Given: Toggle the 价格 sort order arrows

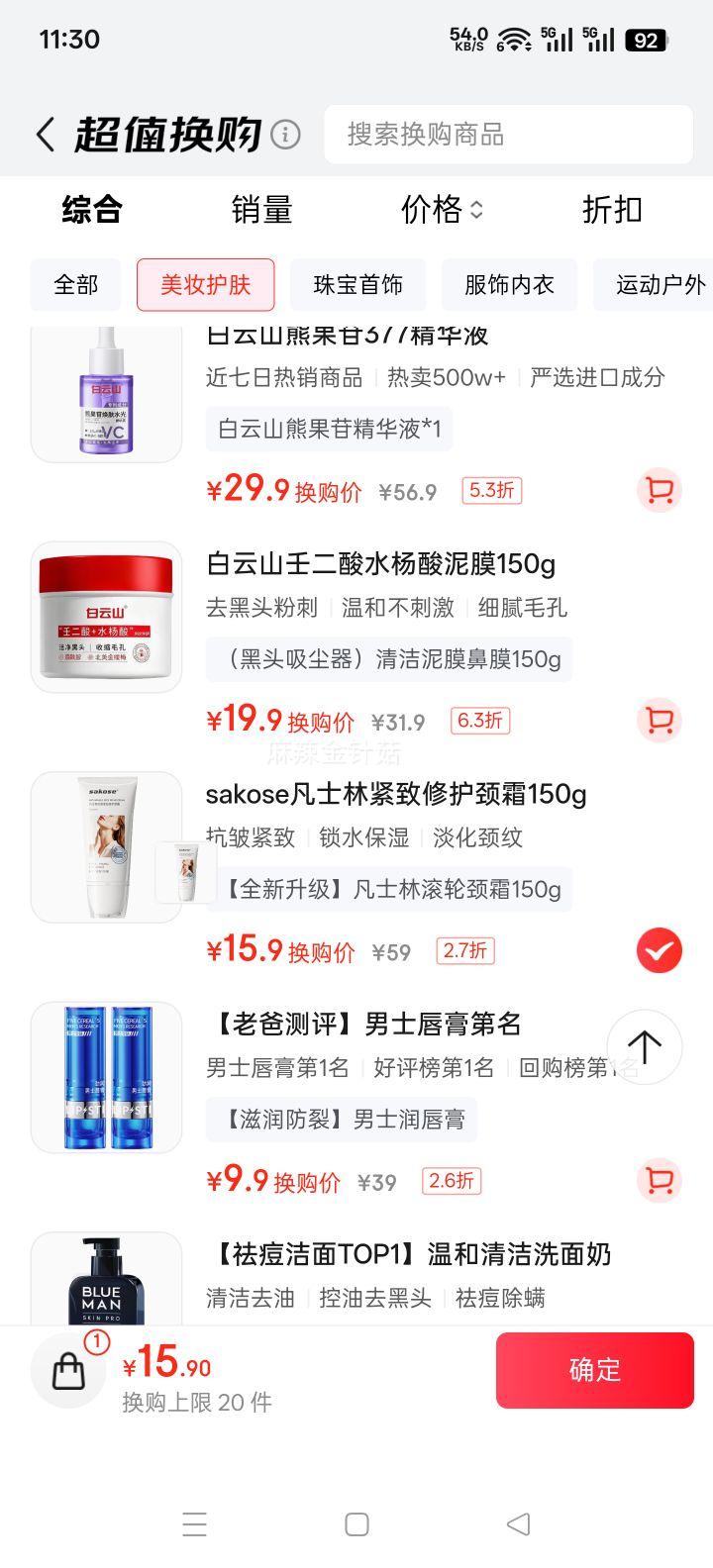Looking at the screenshot, I should 478,211.
